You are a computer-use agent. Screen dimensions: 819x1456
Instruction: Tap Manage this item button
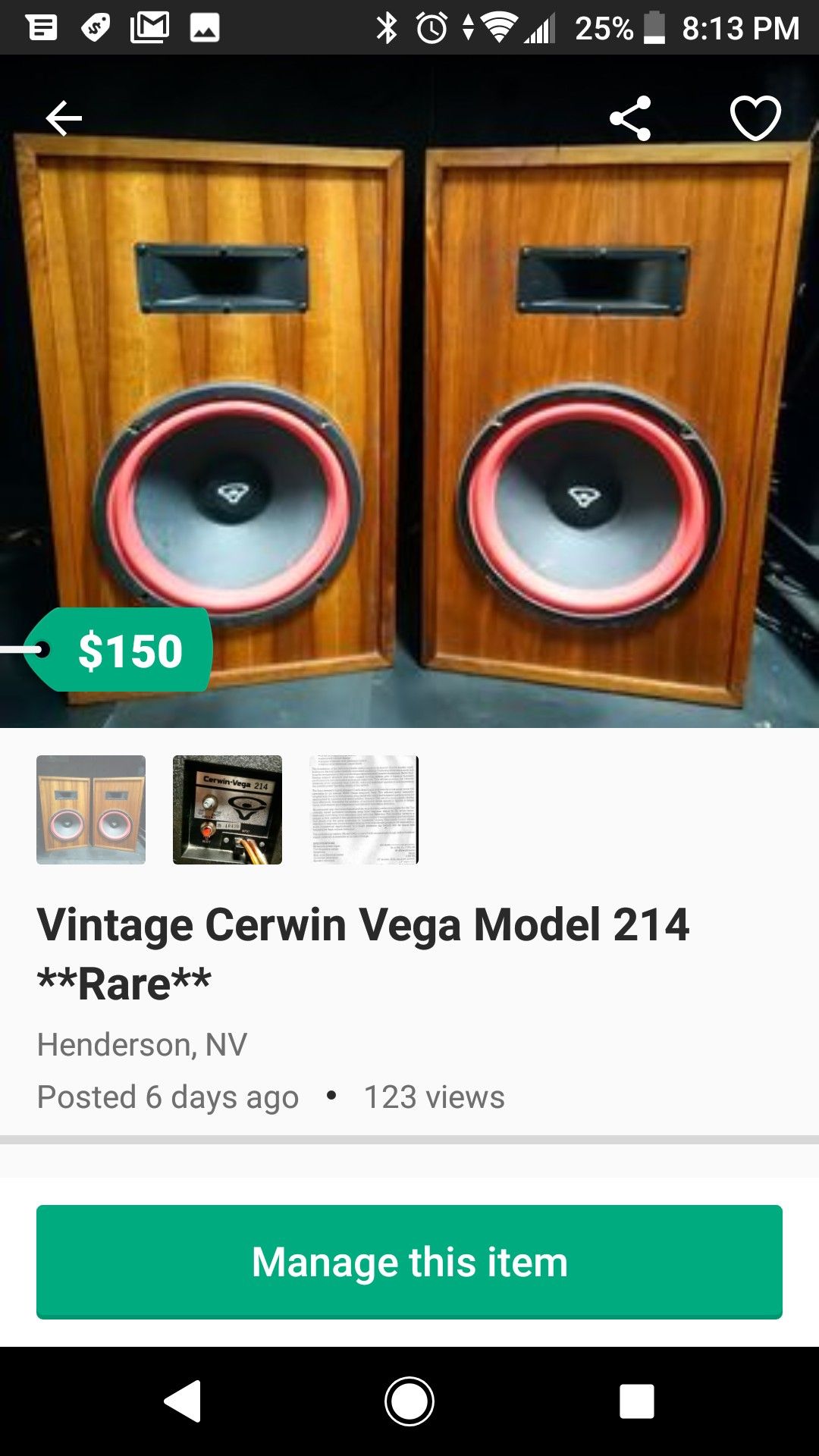(x=409, y=1262)
